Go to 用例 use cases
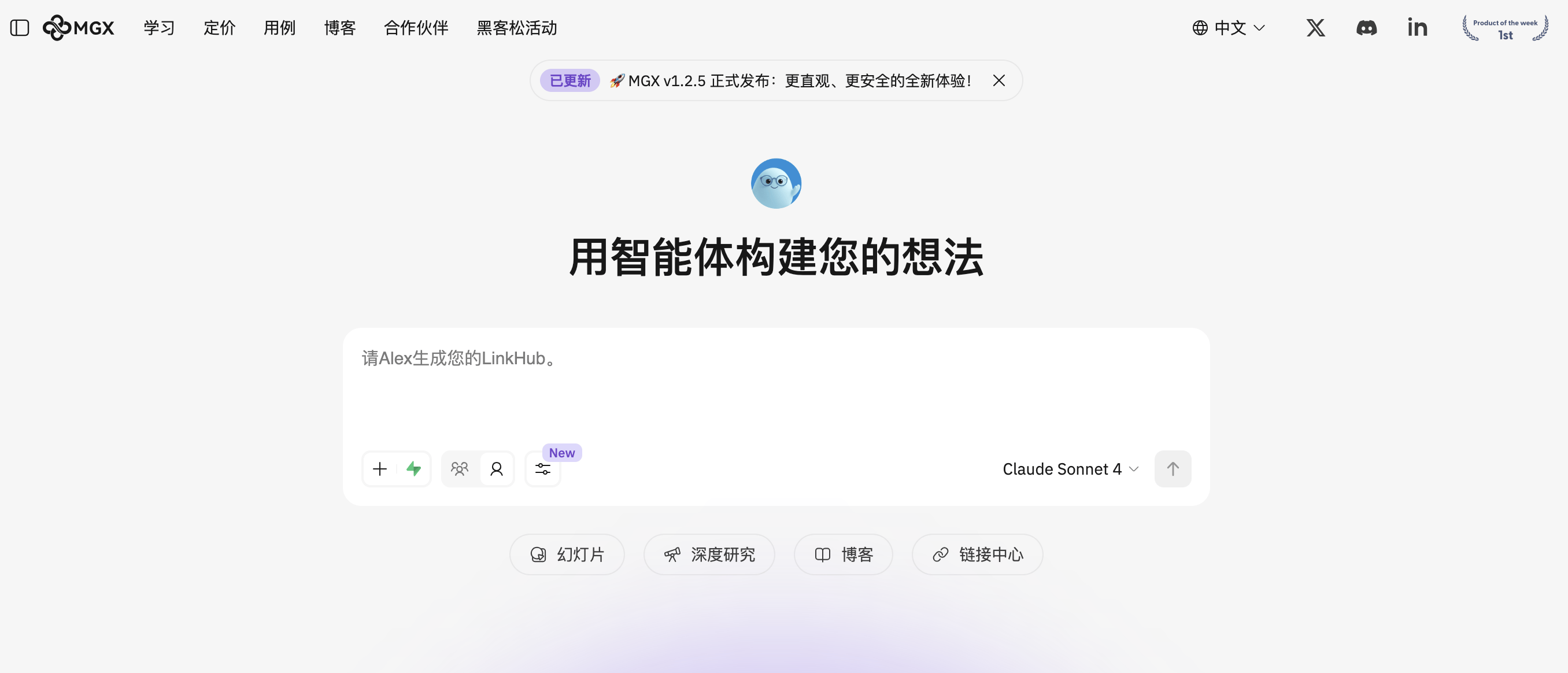Image resolution: width=1568 pixels, height=673 pixels. coord(279,27)
